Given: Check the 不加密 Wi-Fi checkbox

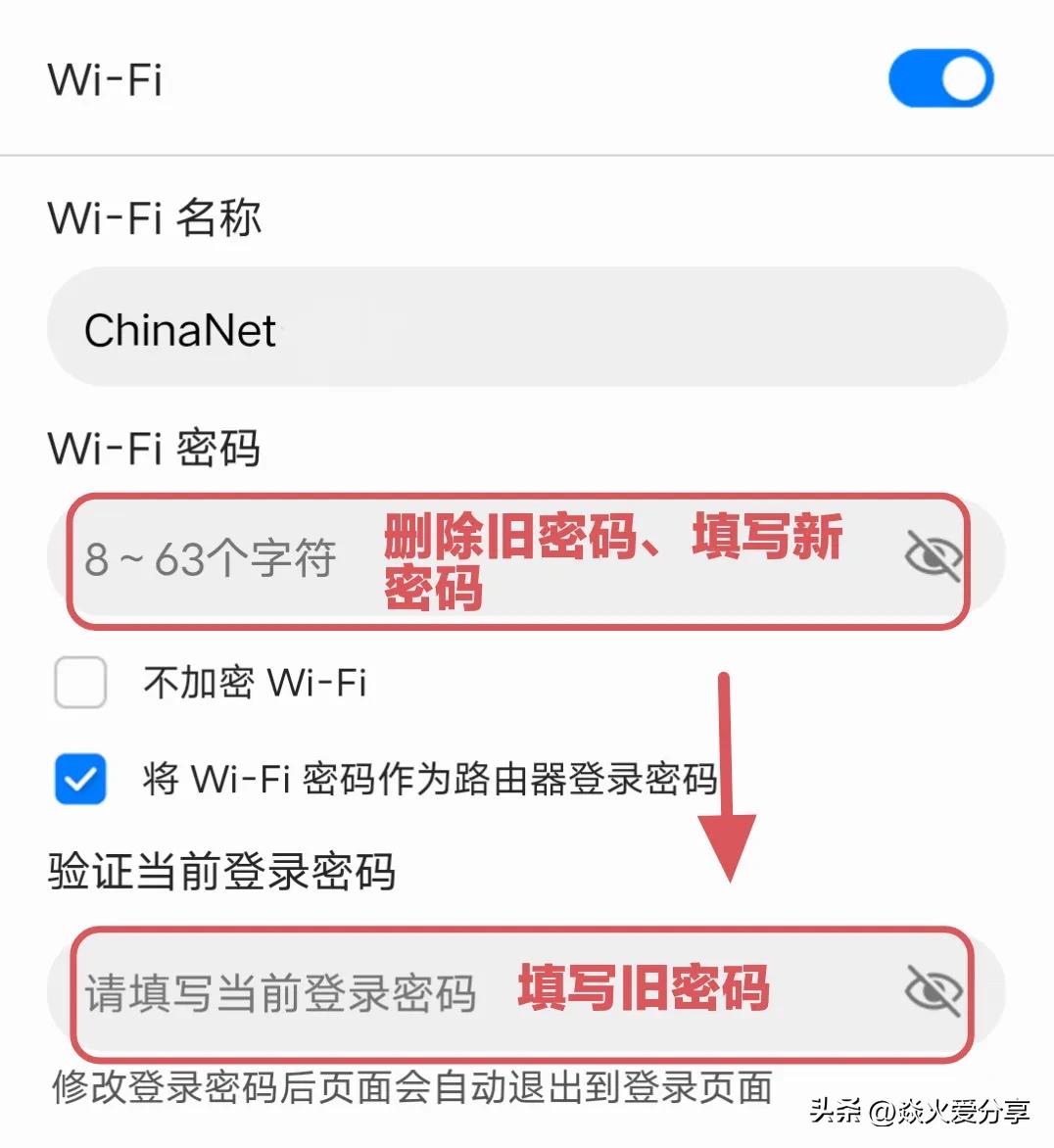Looking at the screenshot, I should [80, 683].
